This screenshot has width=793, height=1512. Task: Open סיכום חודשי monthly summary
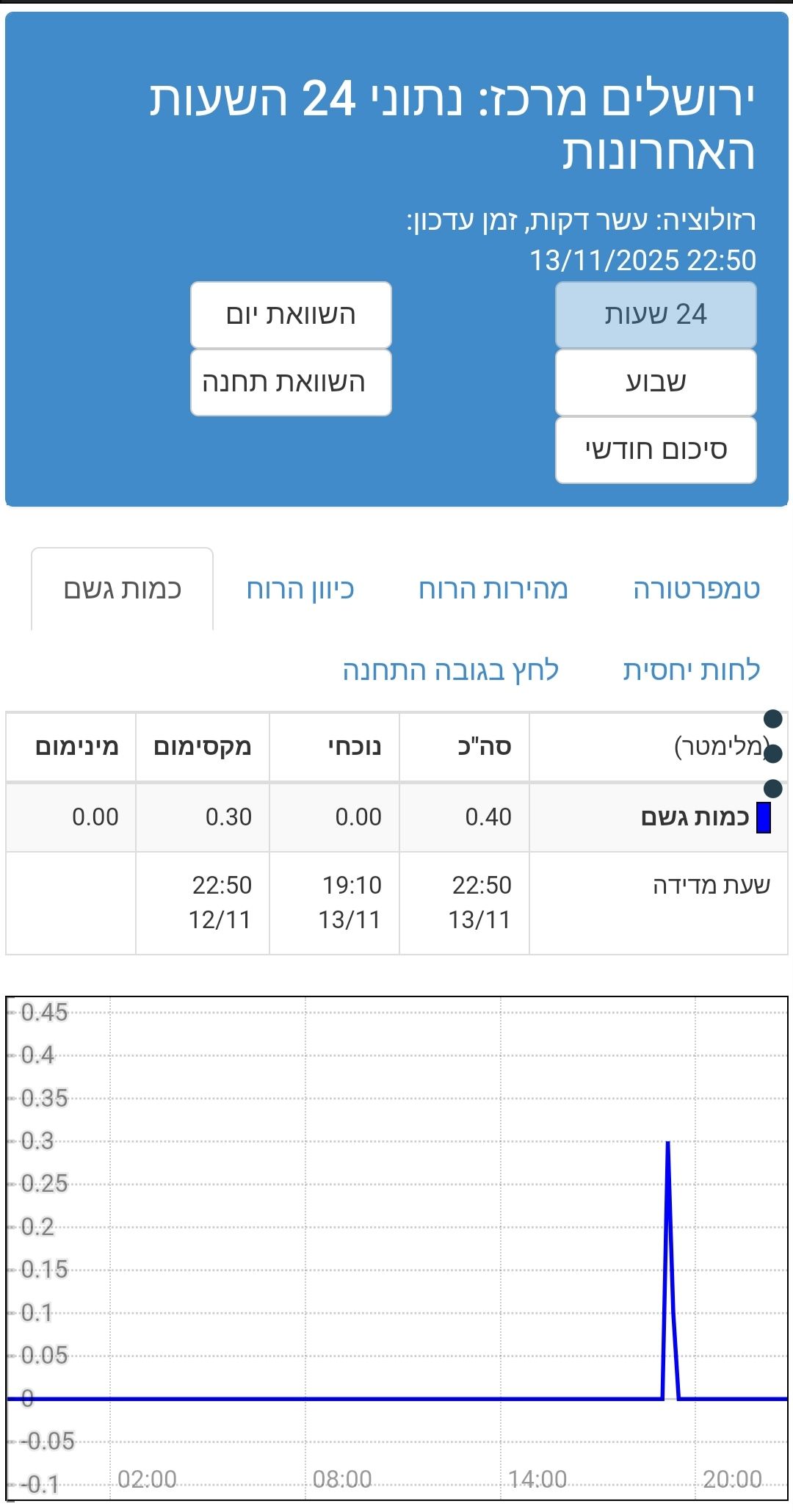655,449
